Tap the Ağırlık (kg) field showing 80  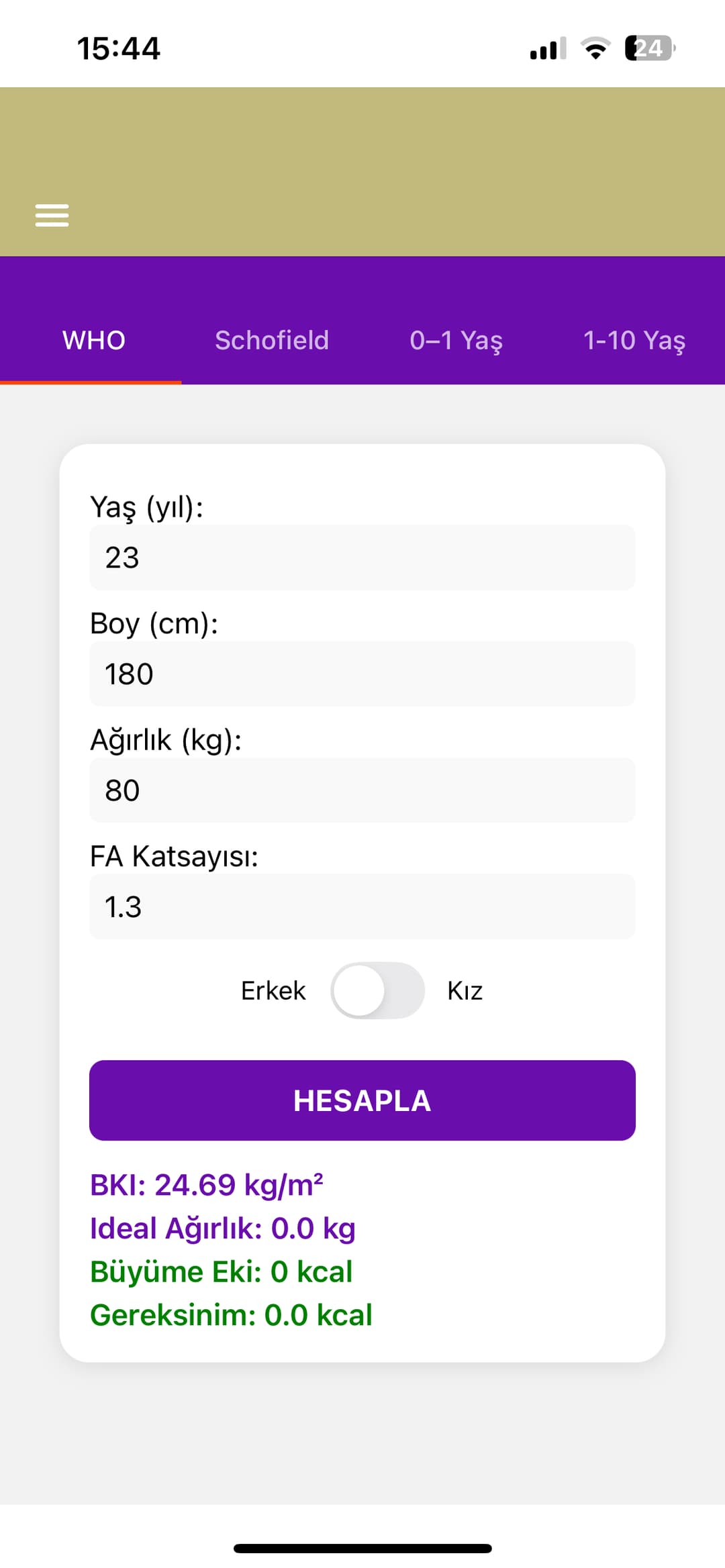coord(362,790)
